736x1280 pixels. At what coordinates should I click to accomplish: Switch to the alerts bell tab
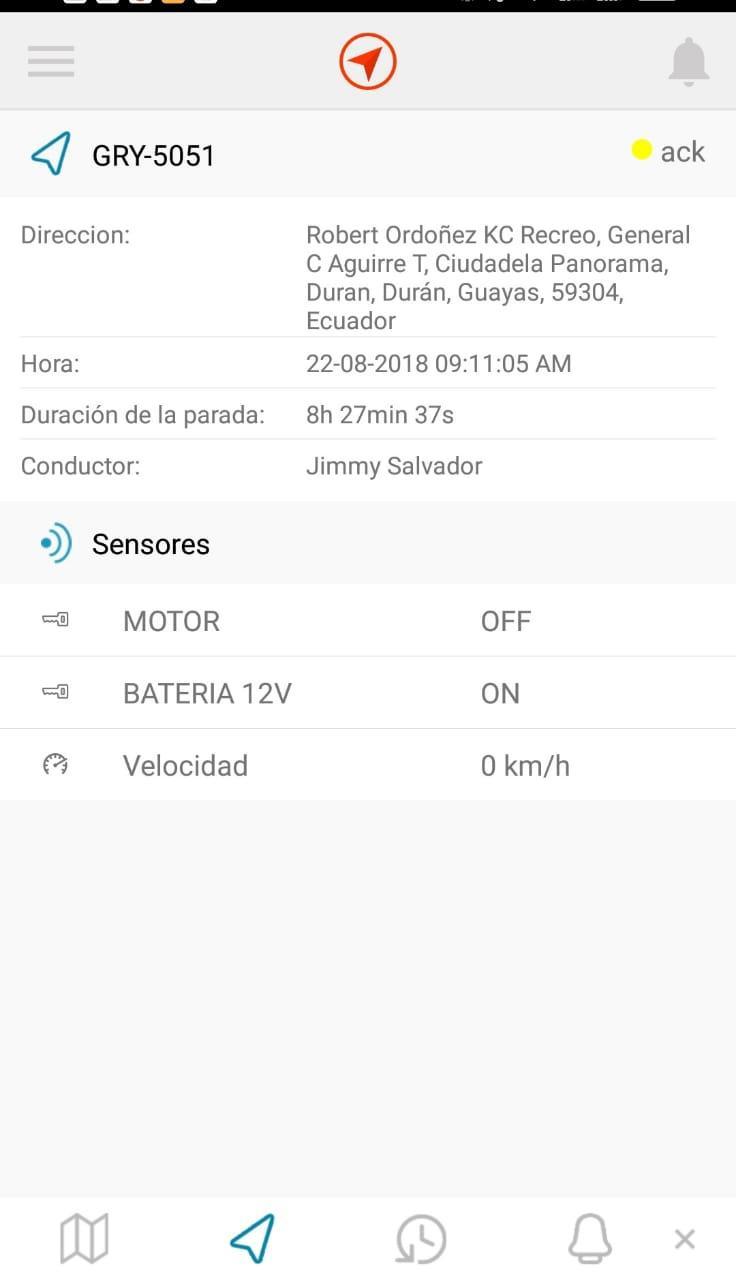(x=590, y=1239)
